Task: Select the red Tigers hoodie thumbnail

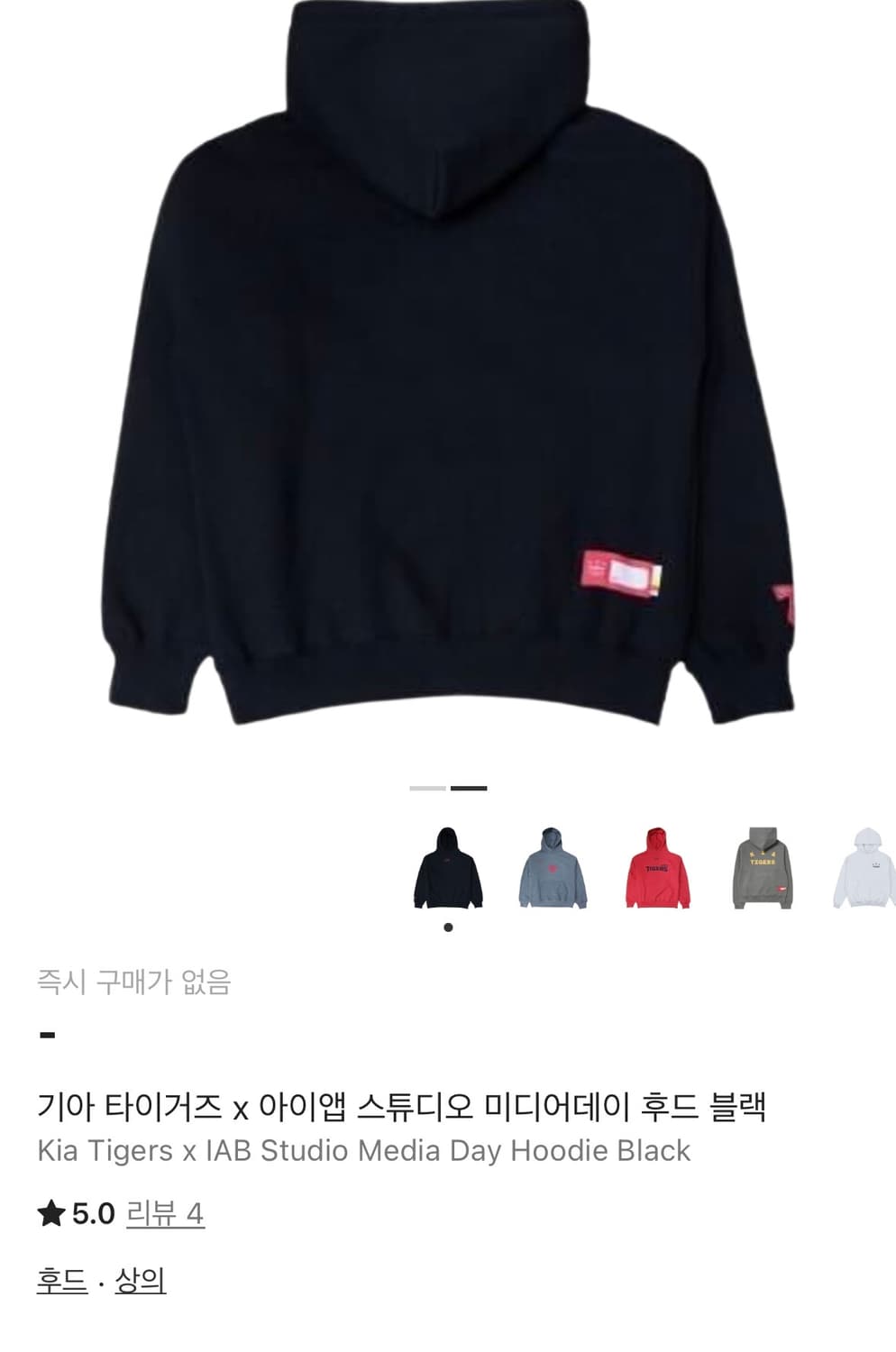Action: pyautogui.click(x=655, y=867)
